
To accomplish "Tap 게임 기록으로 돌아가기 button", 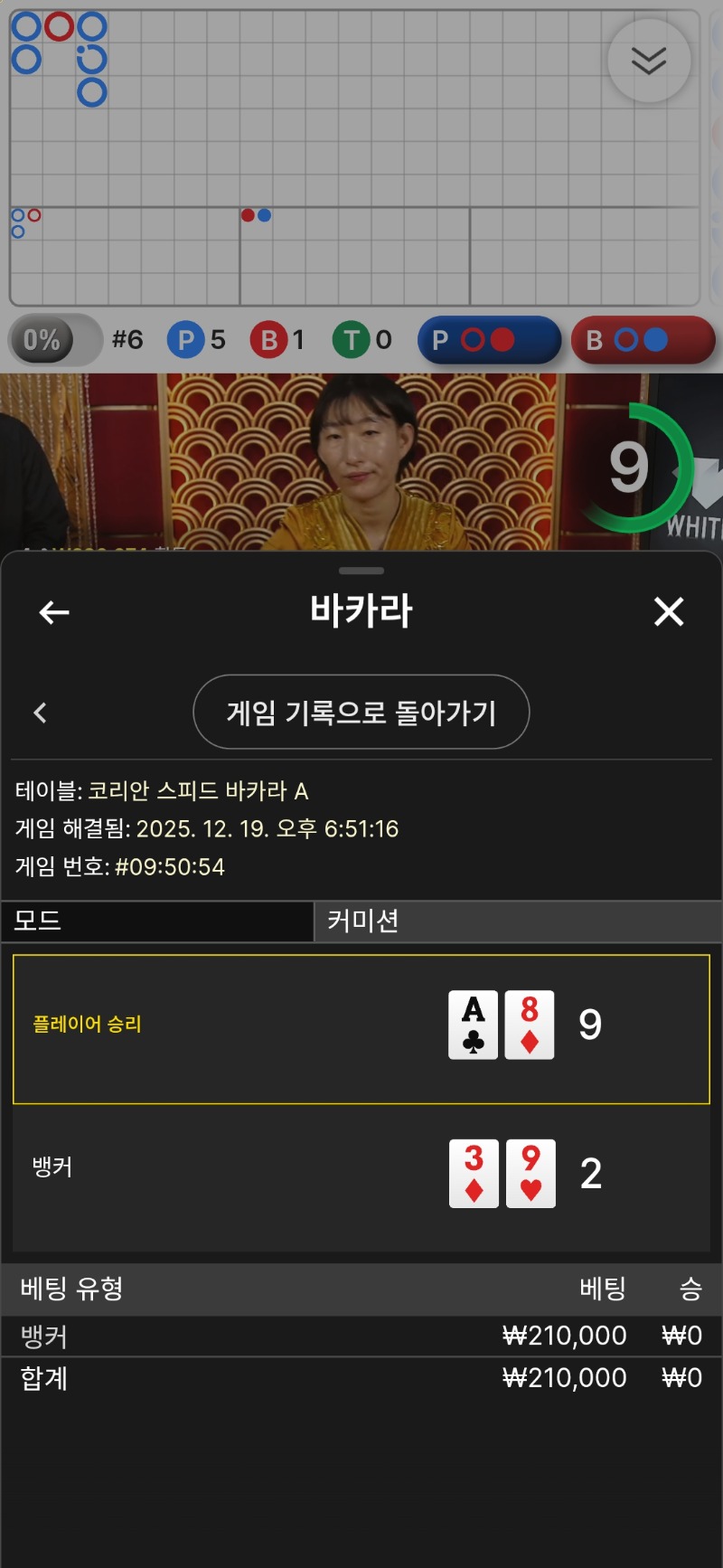I will point(361,713).
